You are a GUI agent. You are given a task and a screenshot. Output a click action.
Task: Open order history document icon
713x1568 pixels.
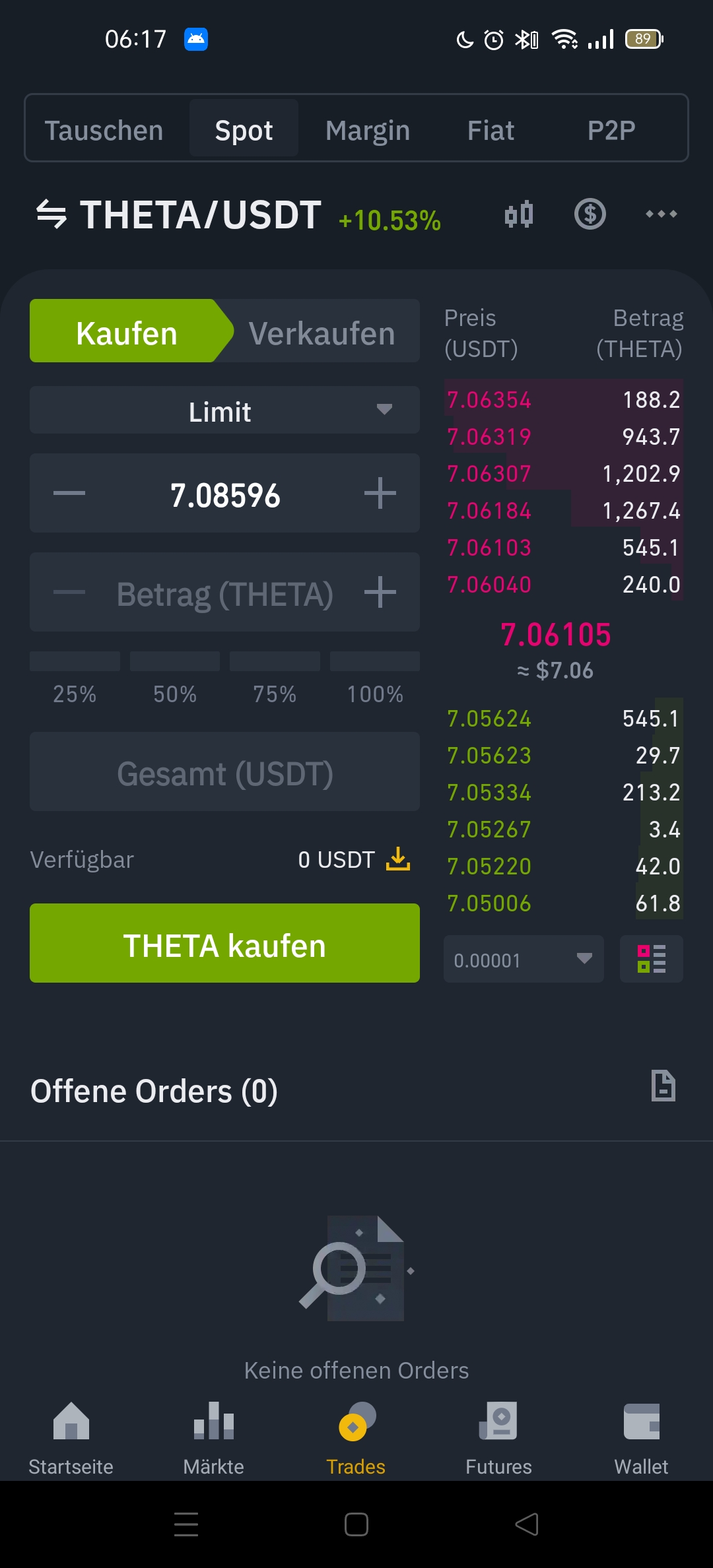click(663, 1086)
